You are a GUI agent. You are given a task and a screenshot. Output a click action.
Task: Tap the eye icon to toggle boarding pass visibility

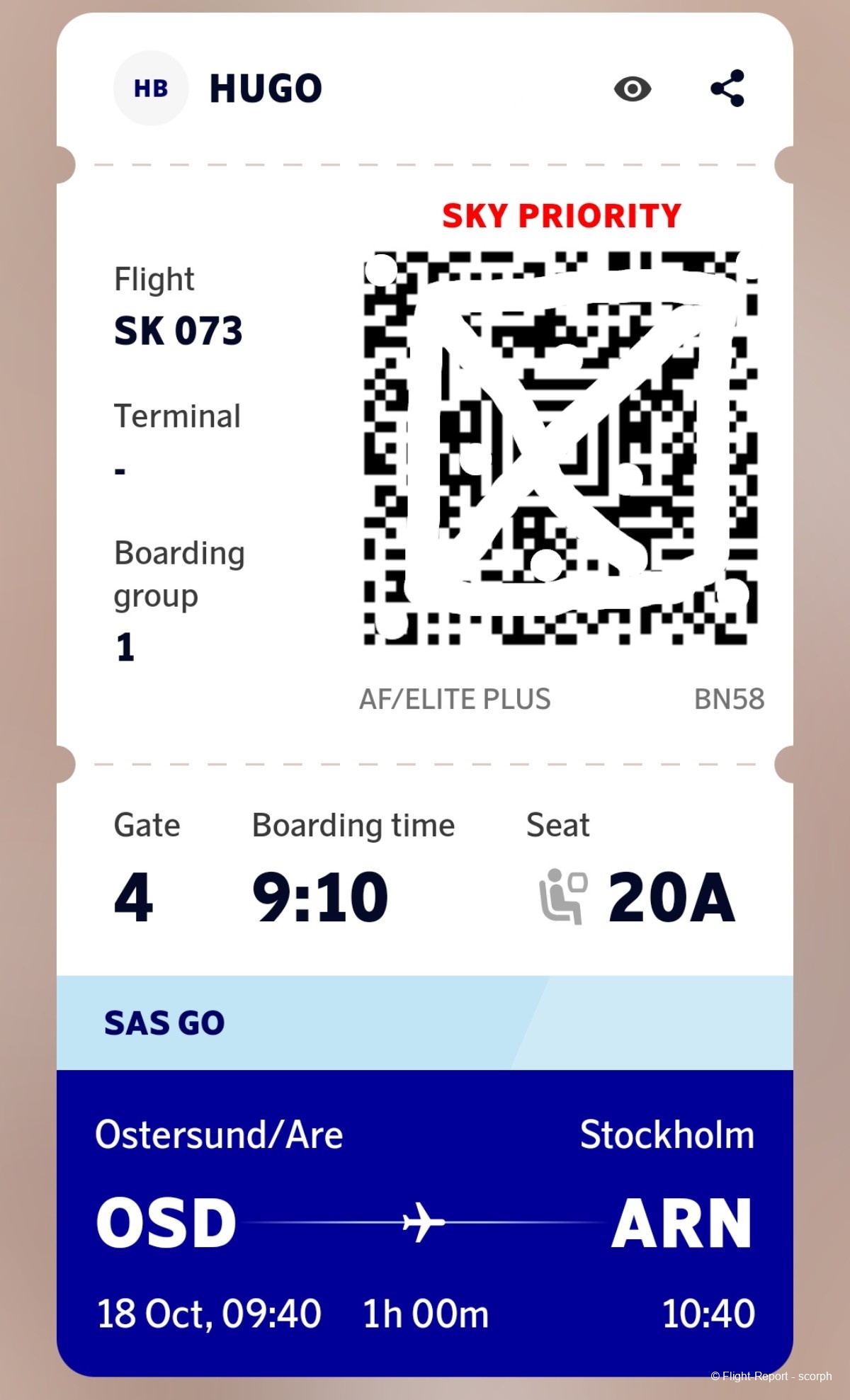pos(632,89)
